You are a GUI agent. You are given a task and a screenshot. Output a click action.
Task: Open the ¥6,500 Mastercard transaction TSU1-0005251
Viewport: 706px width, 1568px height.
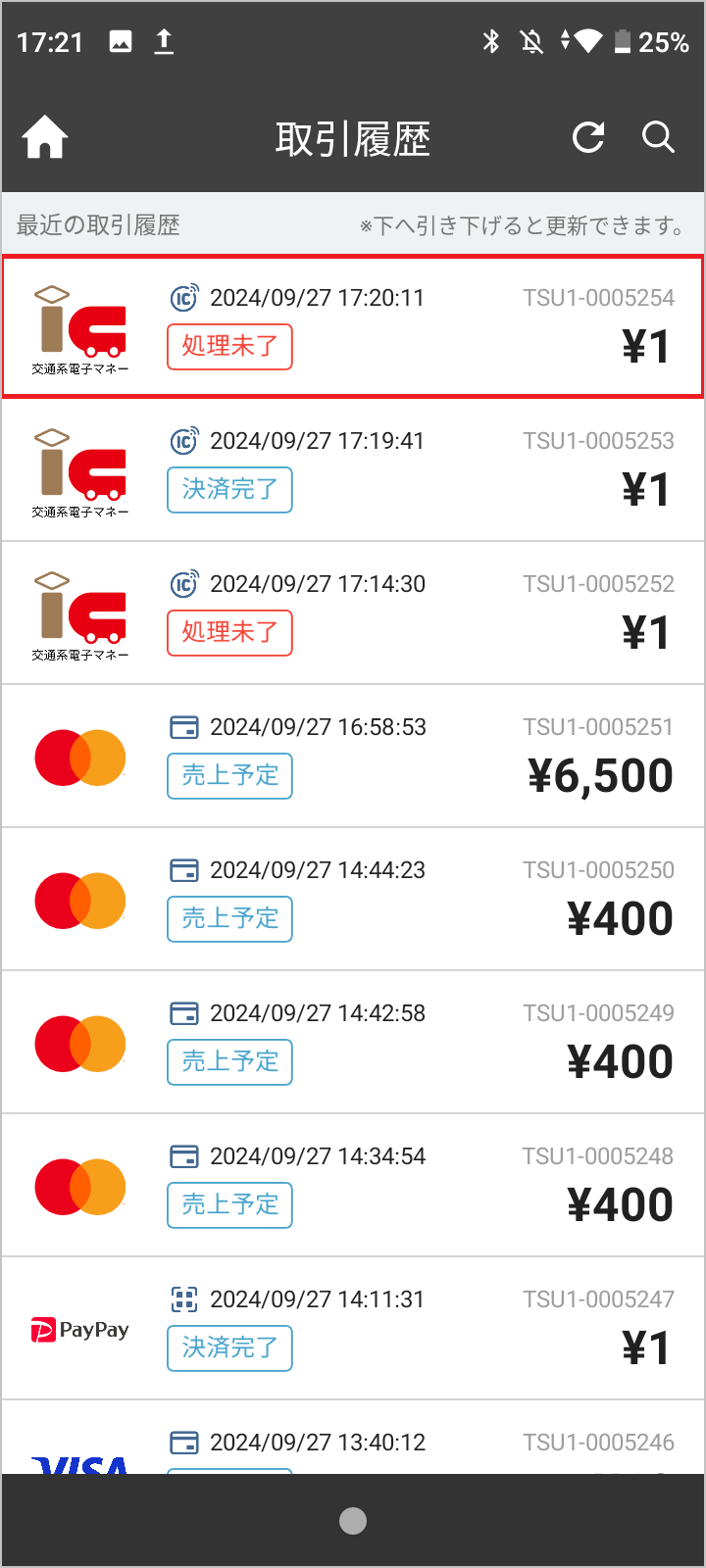click(x=353, y=756)
